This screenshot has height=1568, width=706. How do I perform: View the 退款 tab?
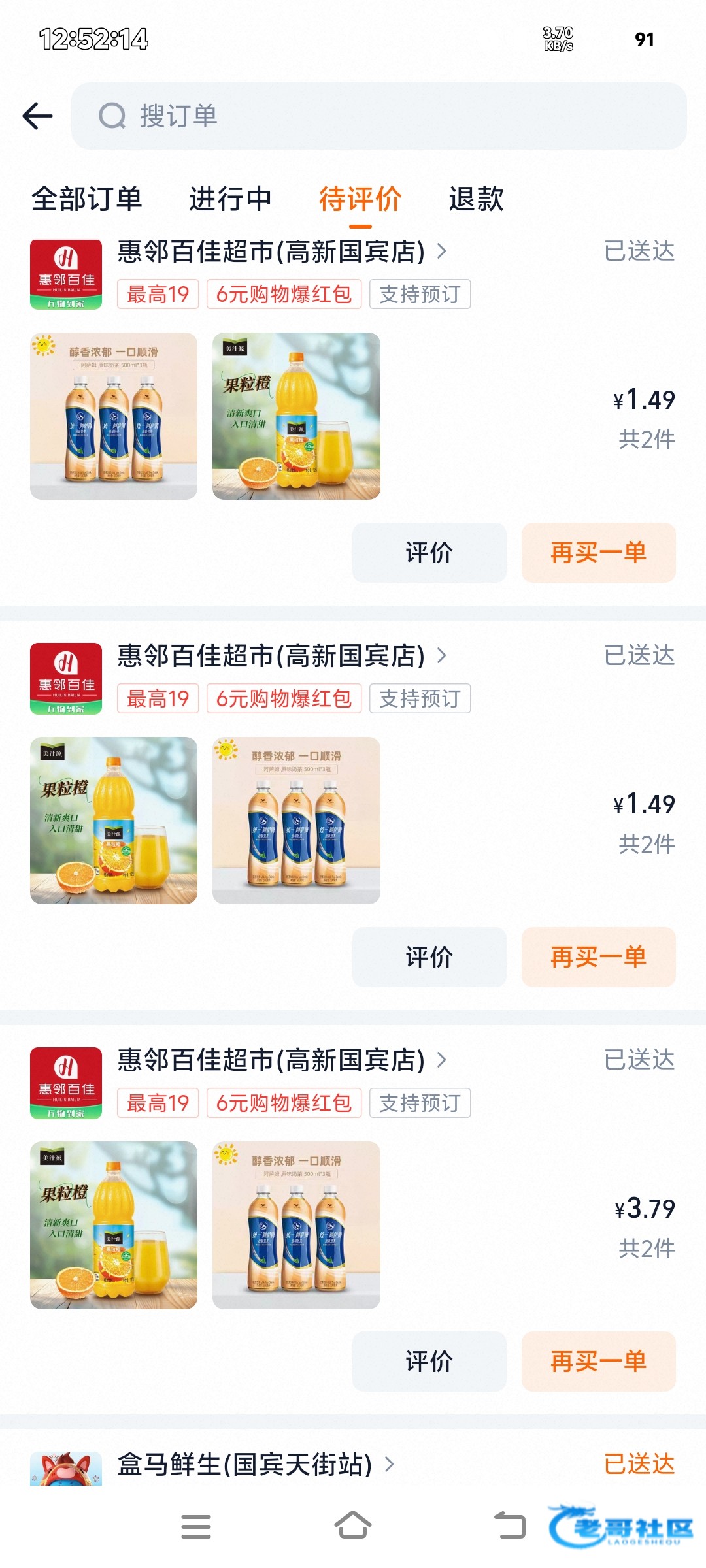click(476, 199)
